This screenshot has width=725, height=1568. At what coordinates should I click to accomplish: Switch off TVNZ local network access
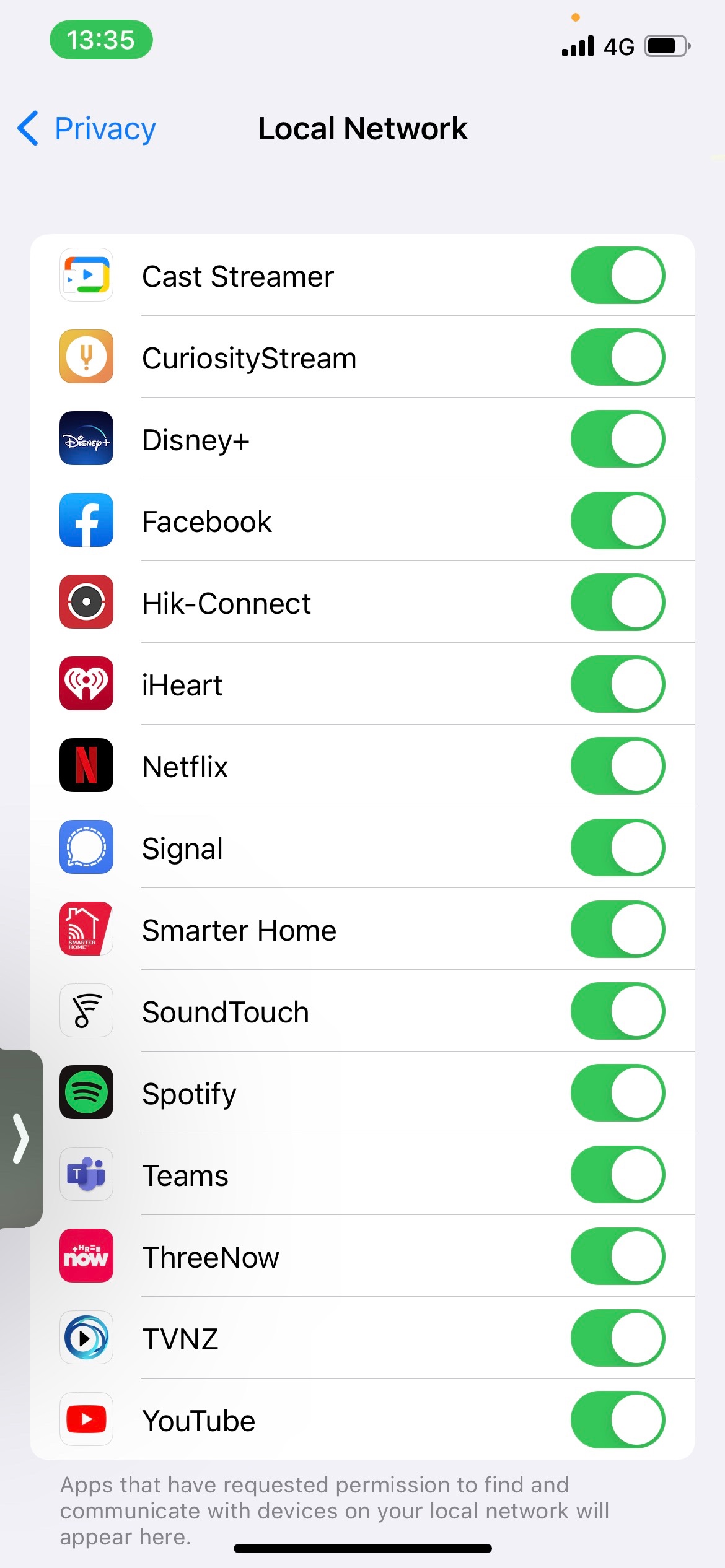(617, 1338)
